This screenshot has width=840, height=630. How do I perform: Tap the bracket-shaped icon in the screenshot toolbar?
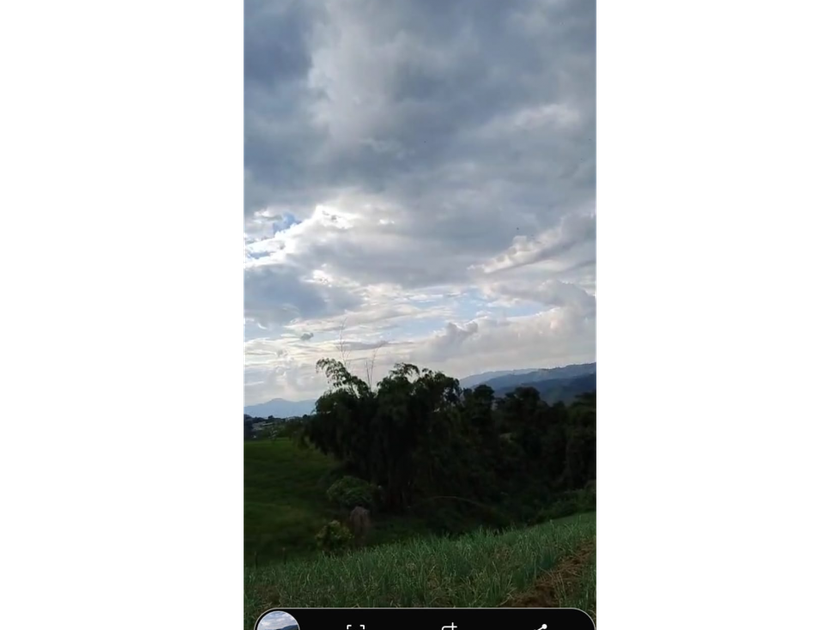coord(355,626)
